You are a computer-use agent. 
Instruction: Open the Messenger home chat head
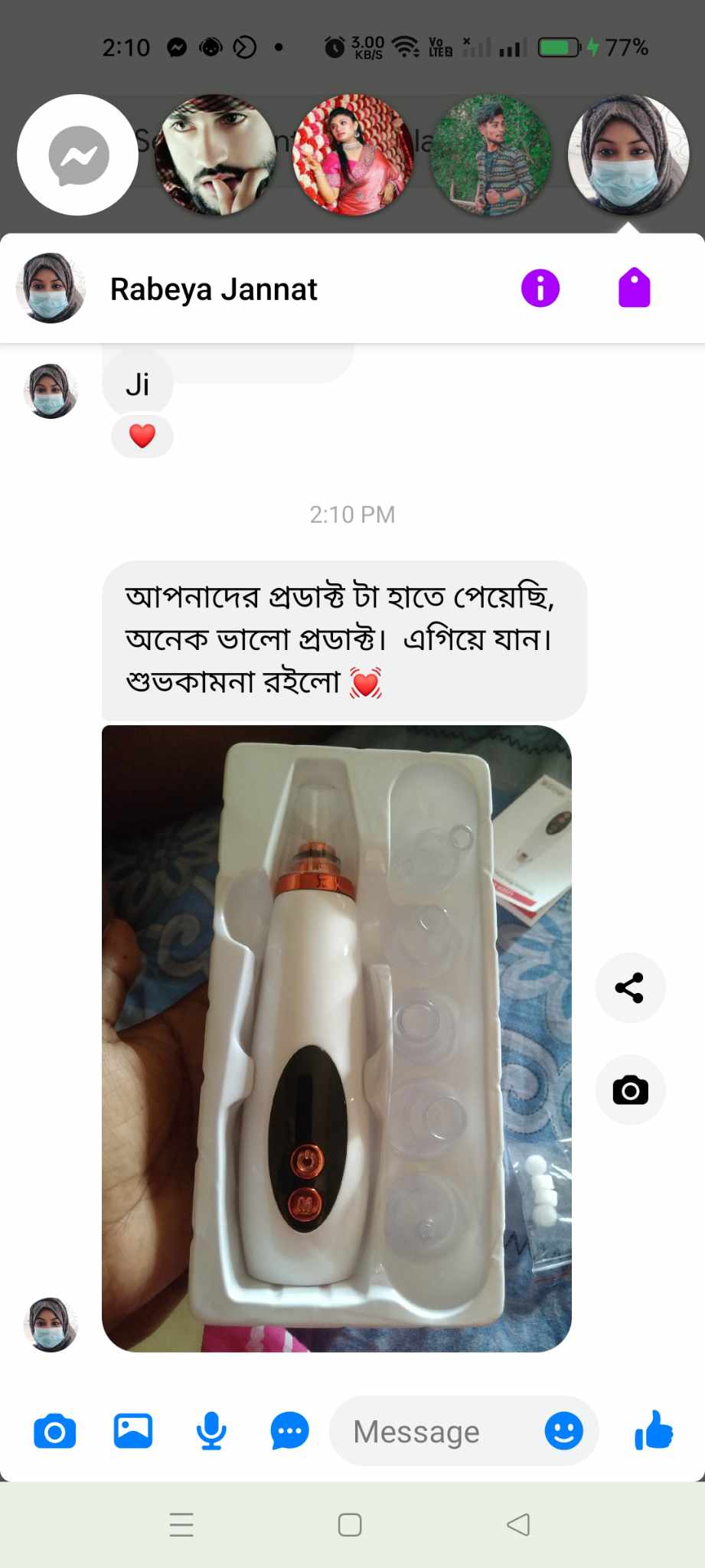(77, 155)
